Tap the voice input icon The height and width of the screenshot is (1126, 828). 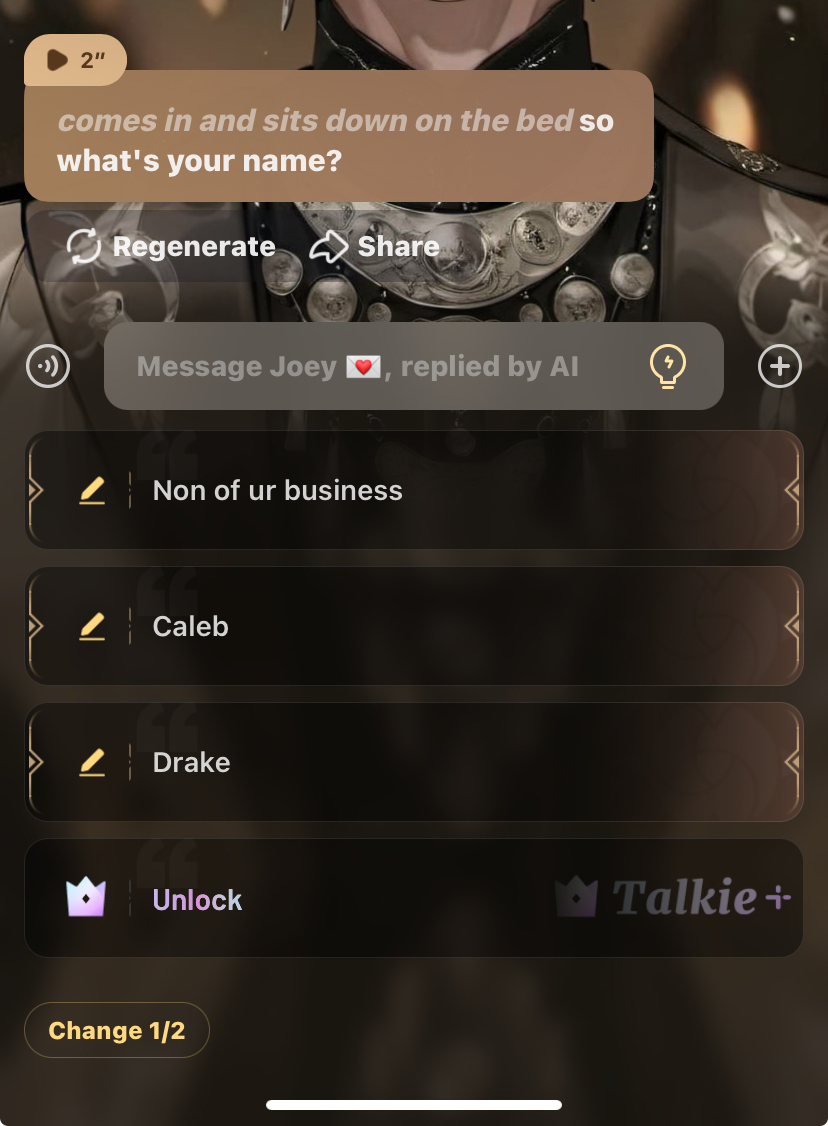48,366
